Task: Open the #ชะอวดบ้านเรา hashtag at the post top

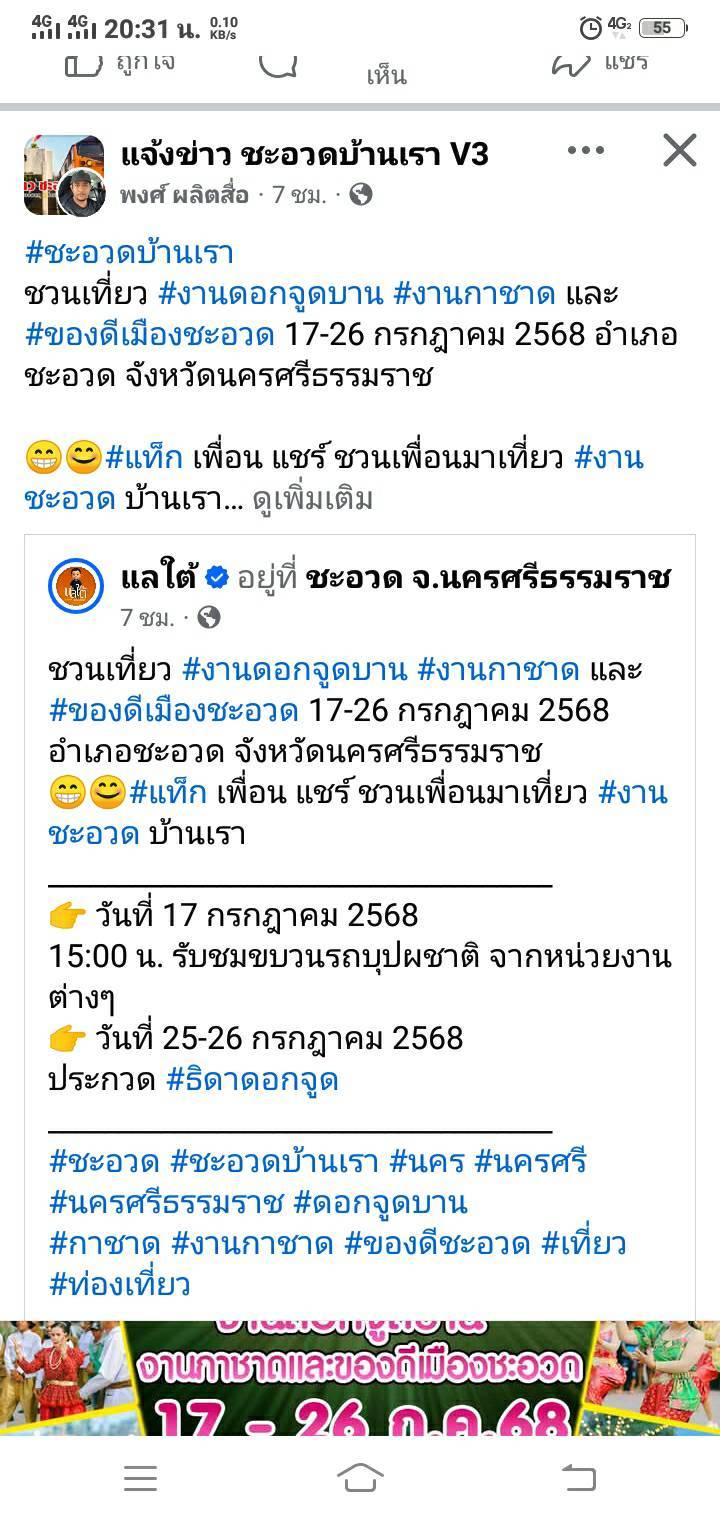Action: (130, 253)
